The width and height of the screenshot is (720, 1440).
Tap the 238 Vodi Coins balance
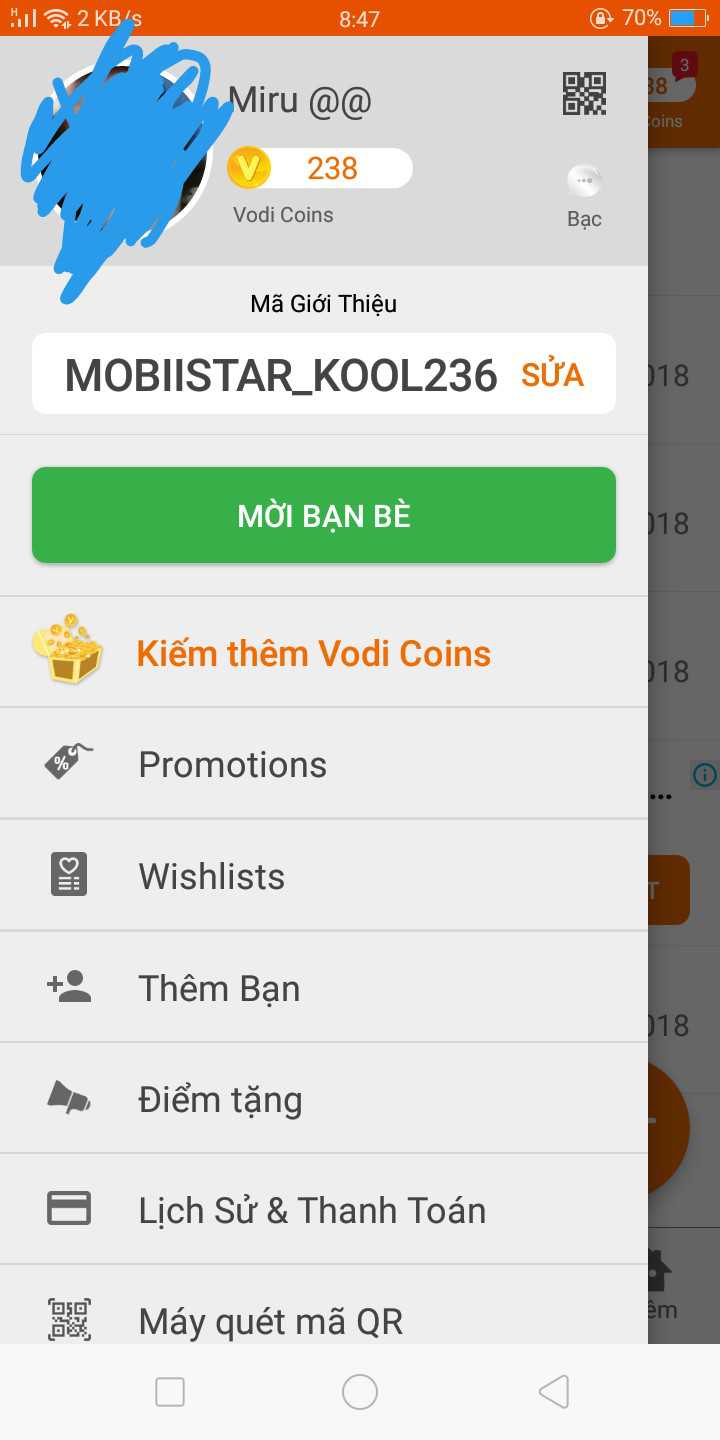[320, 168]
